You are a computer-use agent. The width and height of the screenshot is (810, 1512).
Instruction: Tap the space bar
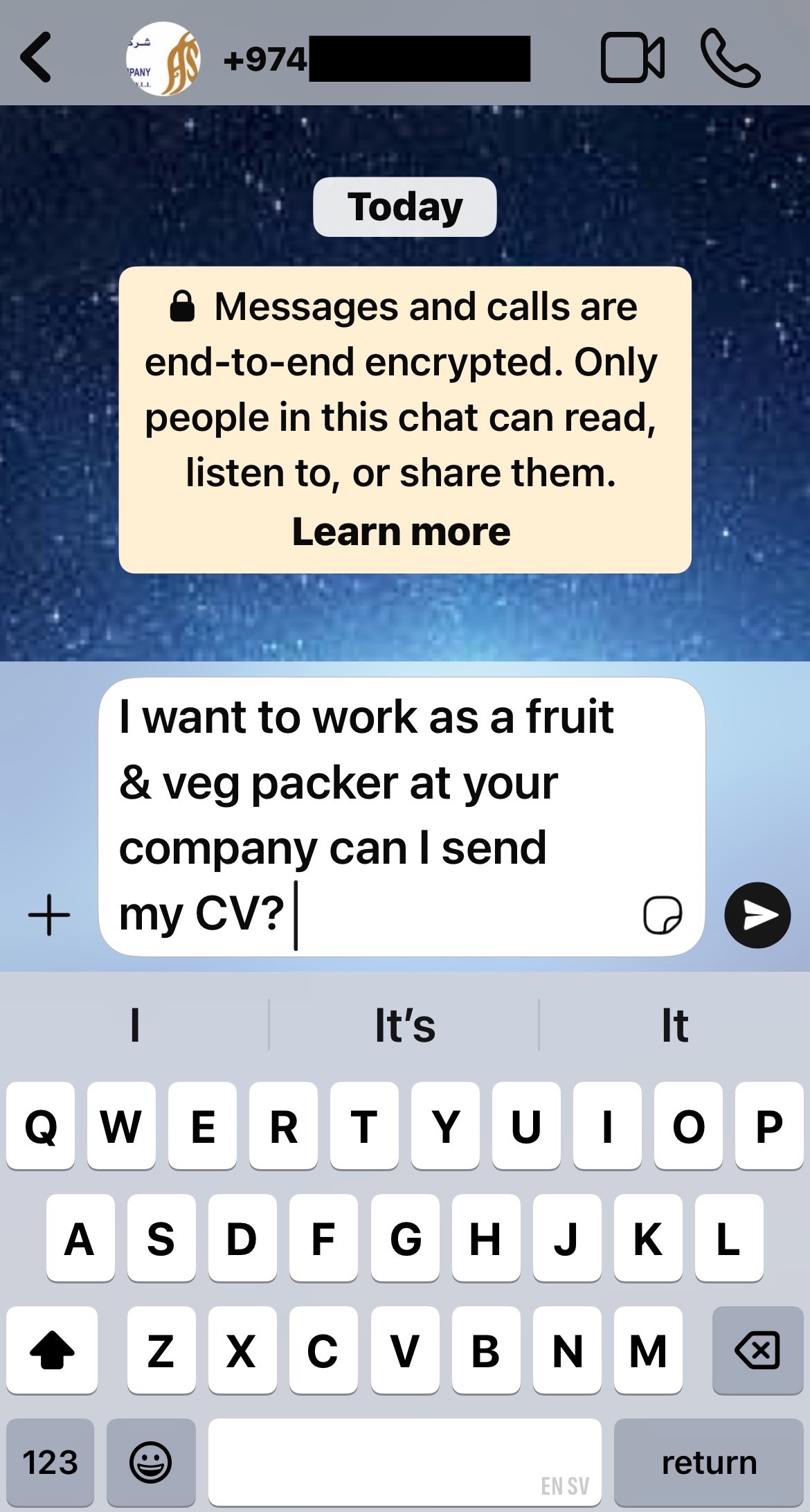point(404,1463)
